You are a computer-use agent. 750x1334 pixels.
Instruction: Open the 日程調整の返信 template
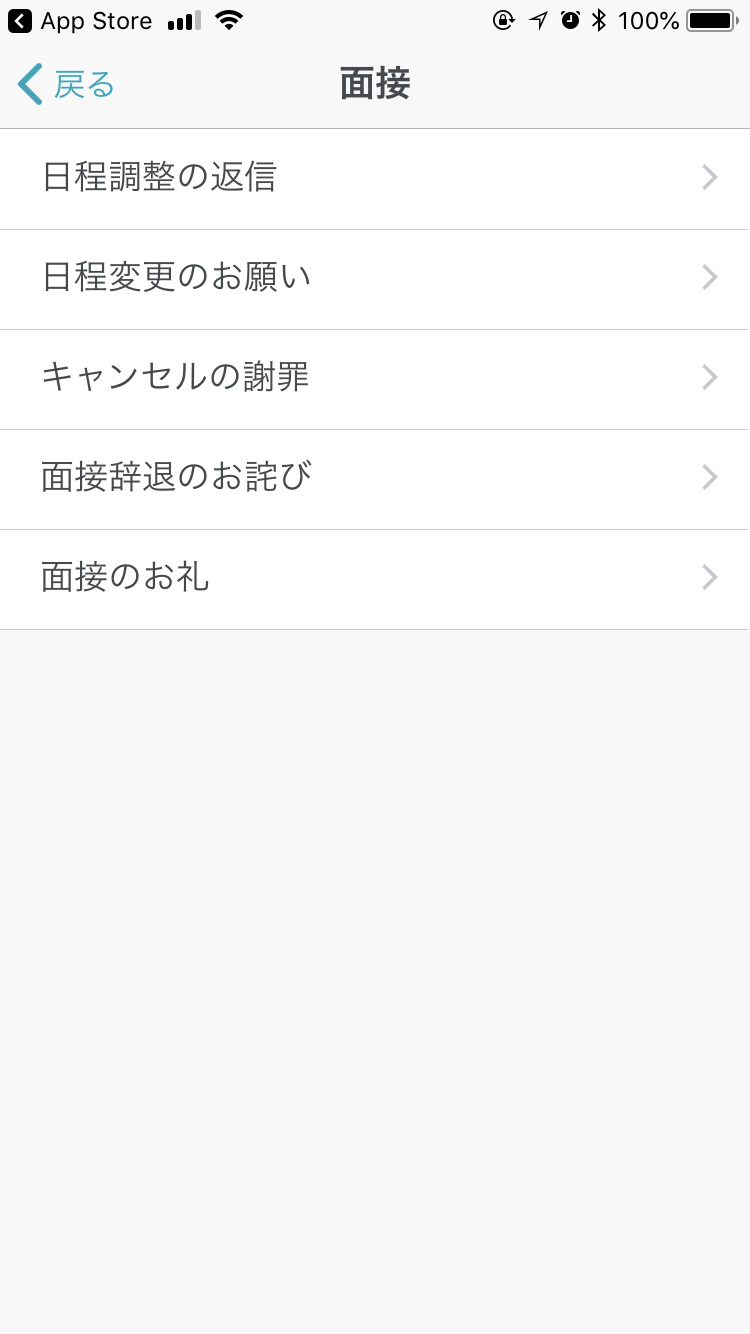pos(374,178)
